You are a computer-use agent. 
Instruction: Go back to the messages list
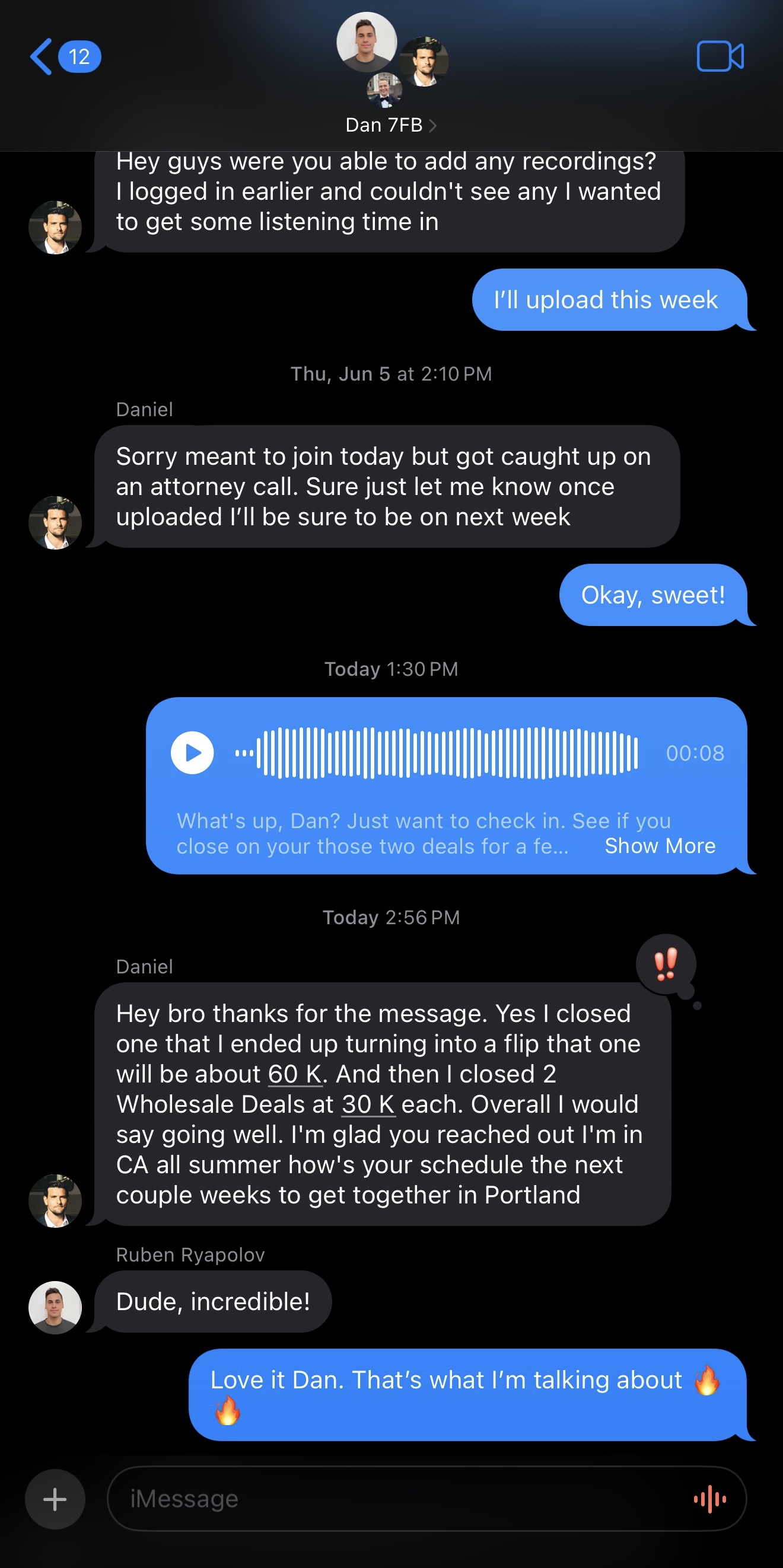coord(42,56)
